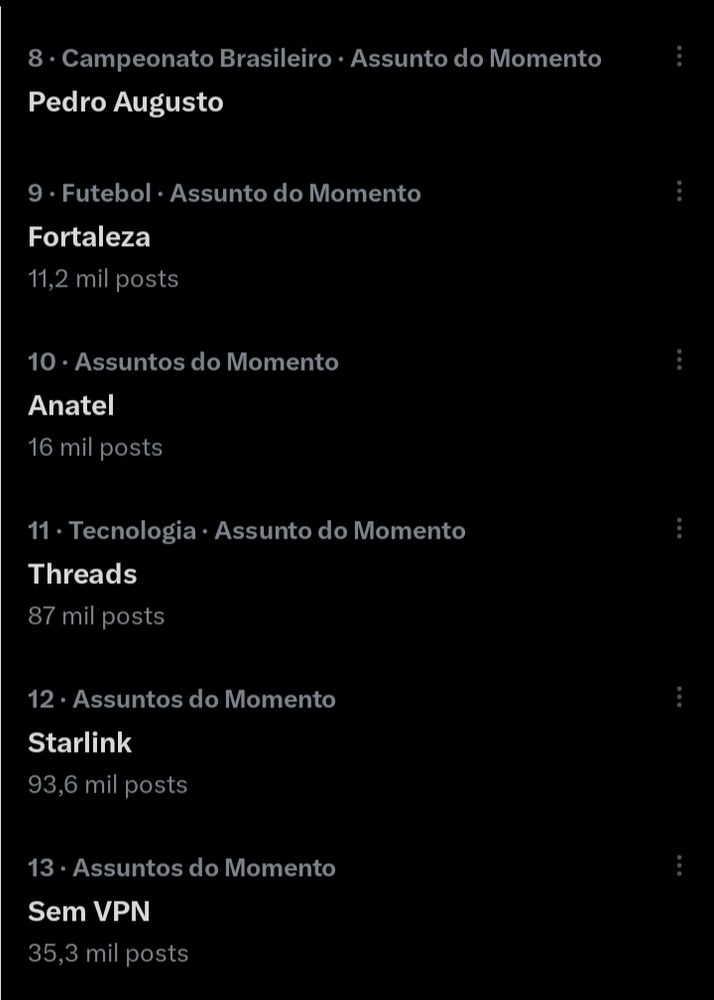Open the Anatel trending topic

point(72,405)
